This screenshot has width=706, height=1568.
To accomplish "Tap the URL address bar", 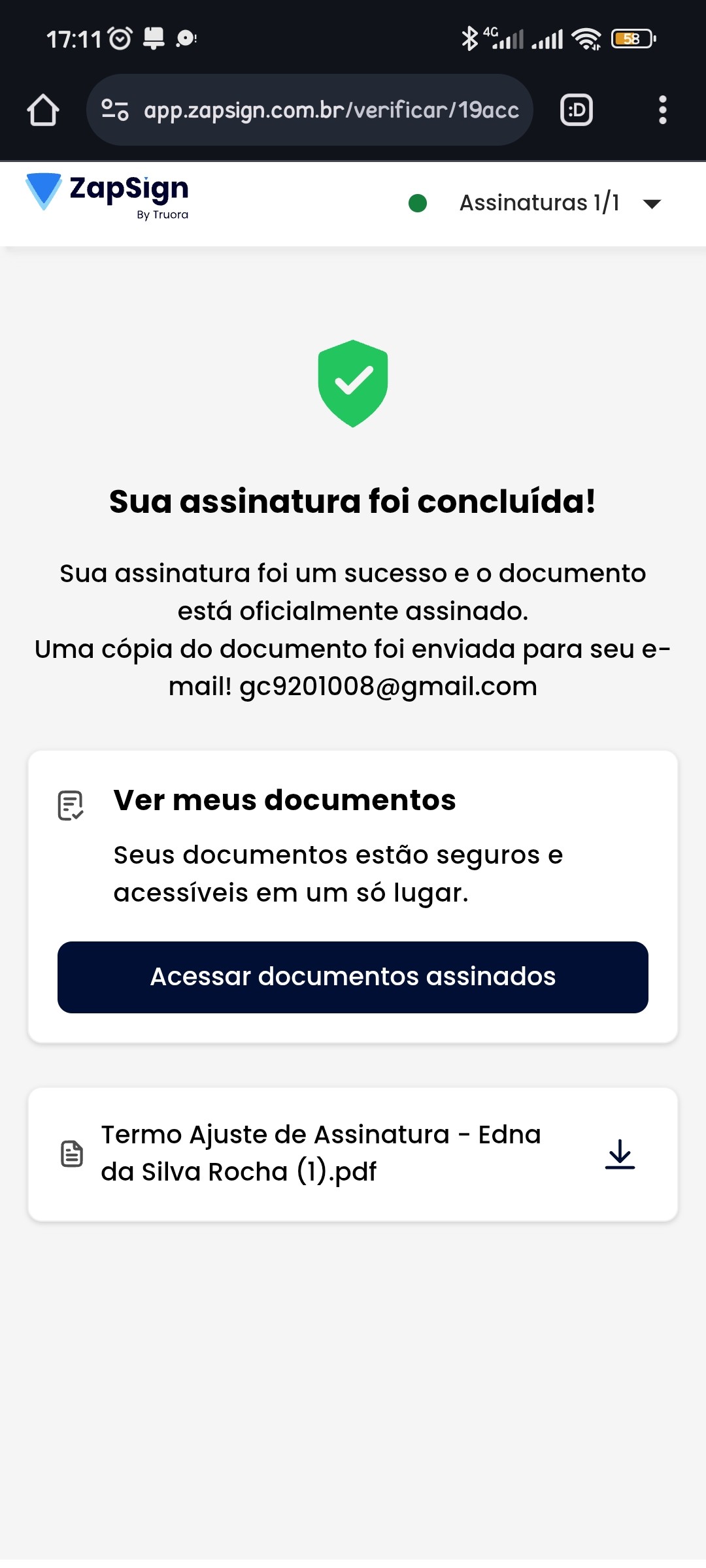I will click(x=331, y=110).
